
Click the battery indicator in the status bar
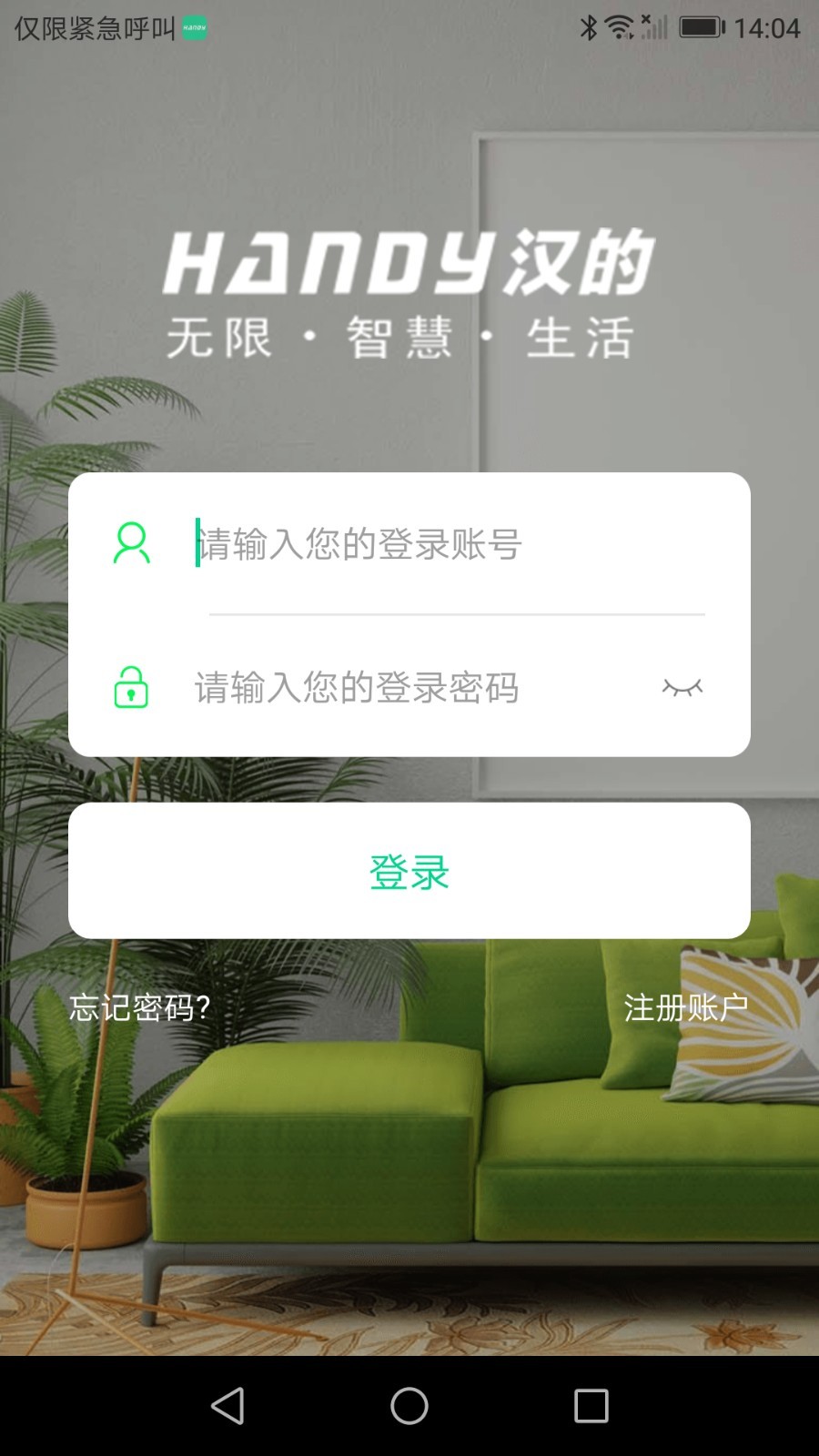[x=701, y=28]
